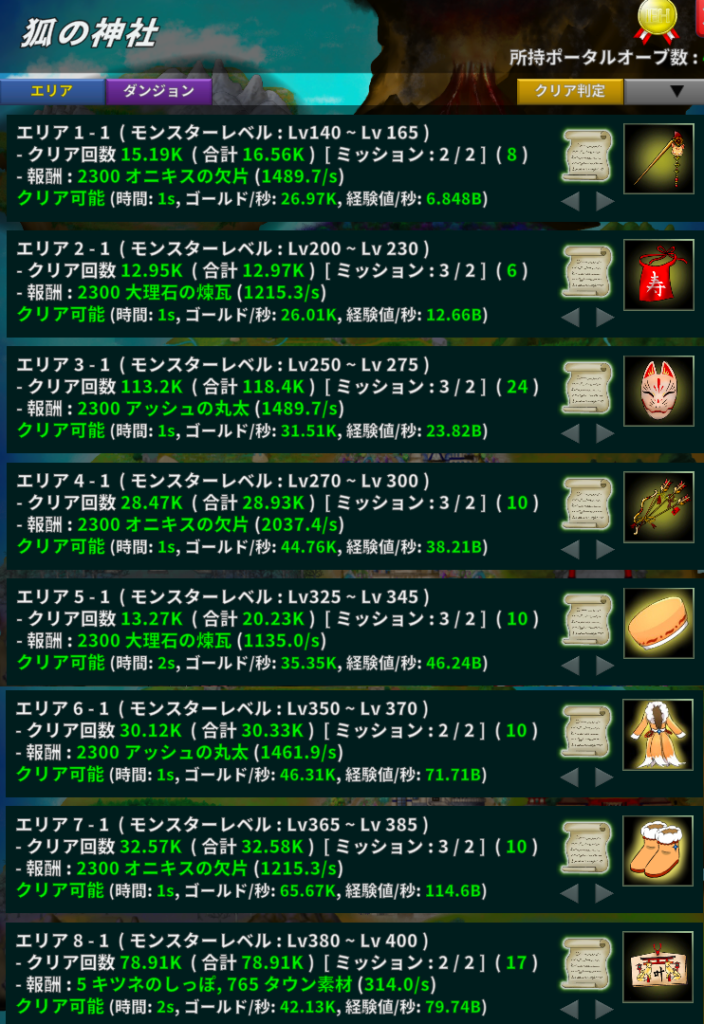Open the mission scroll for エリア 7-1
704x1024 pixels.
pyautogui.click(x=587, y=850)
